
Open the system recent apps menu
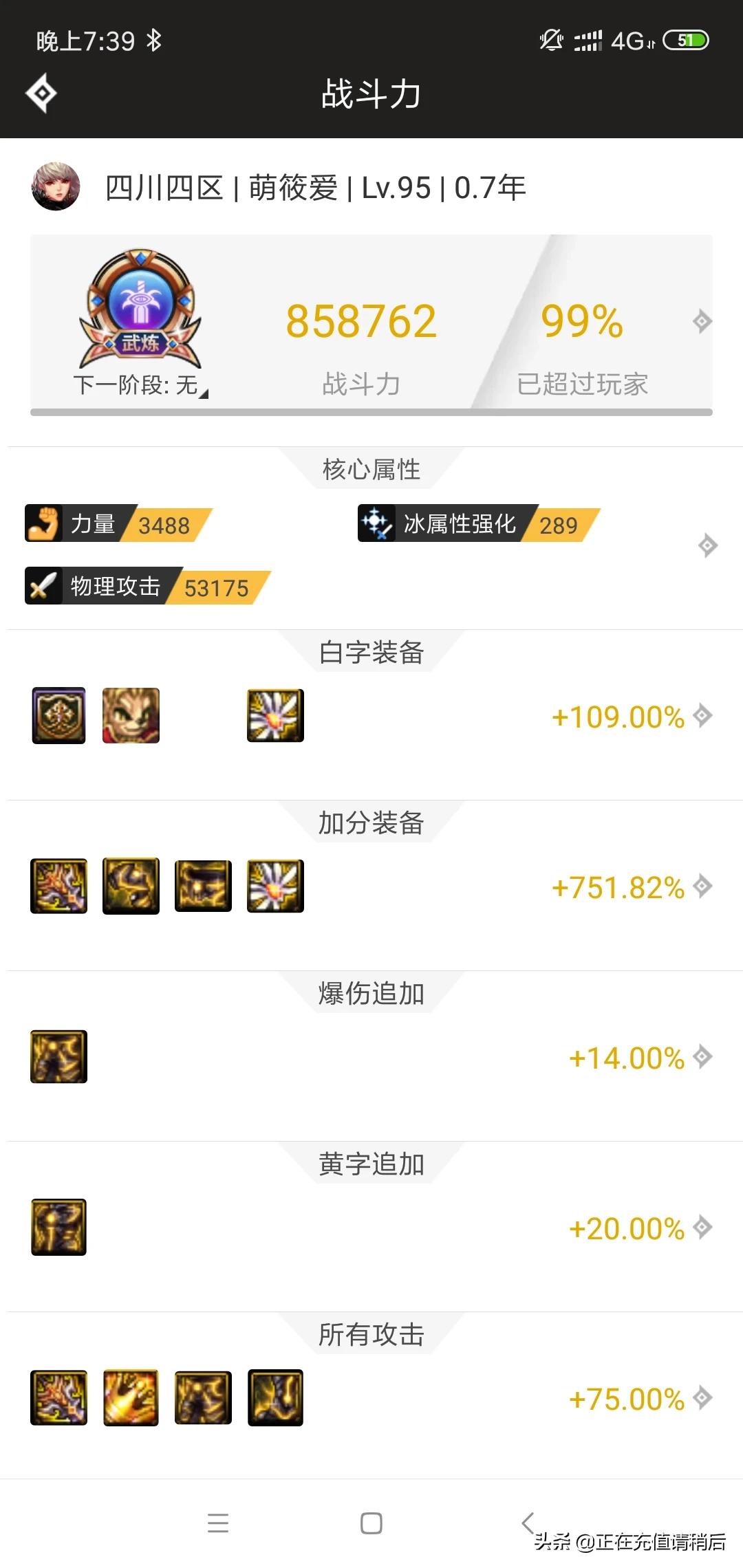click(218, 1523)
